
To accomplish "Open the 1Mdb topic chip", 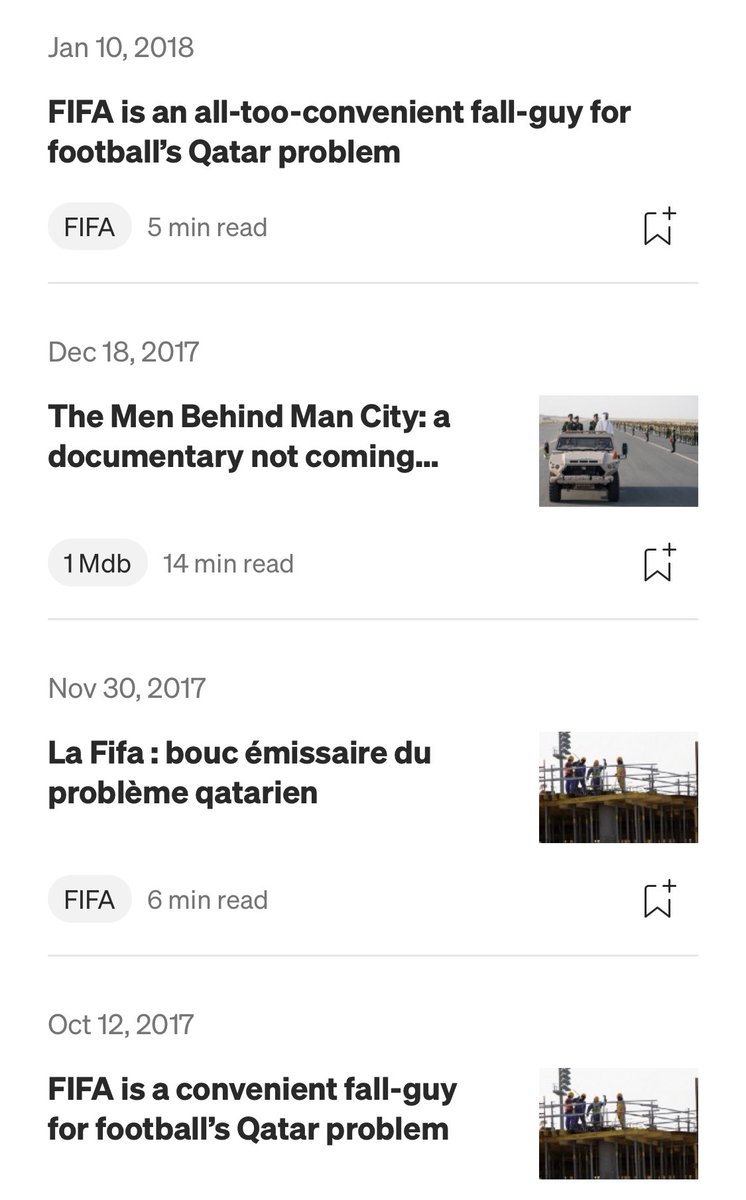I will coord(97,563).
